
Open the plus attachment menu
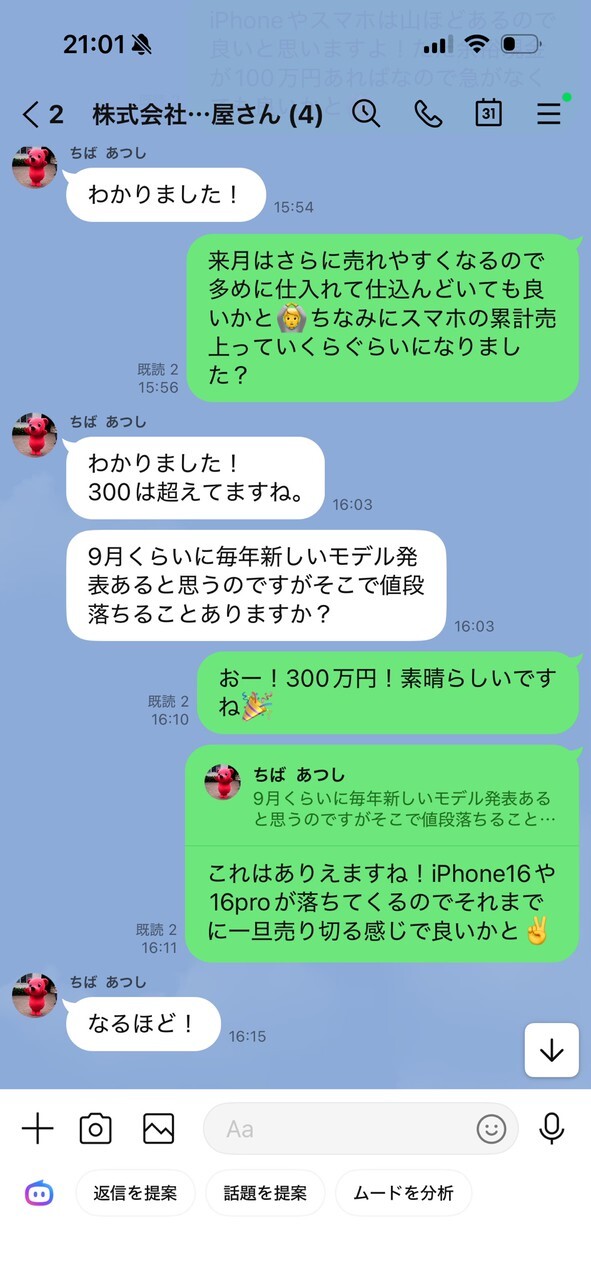coord(37,1129)
